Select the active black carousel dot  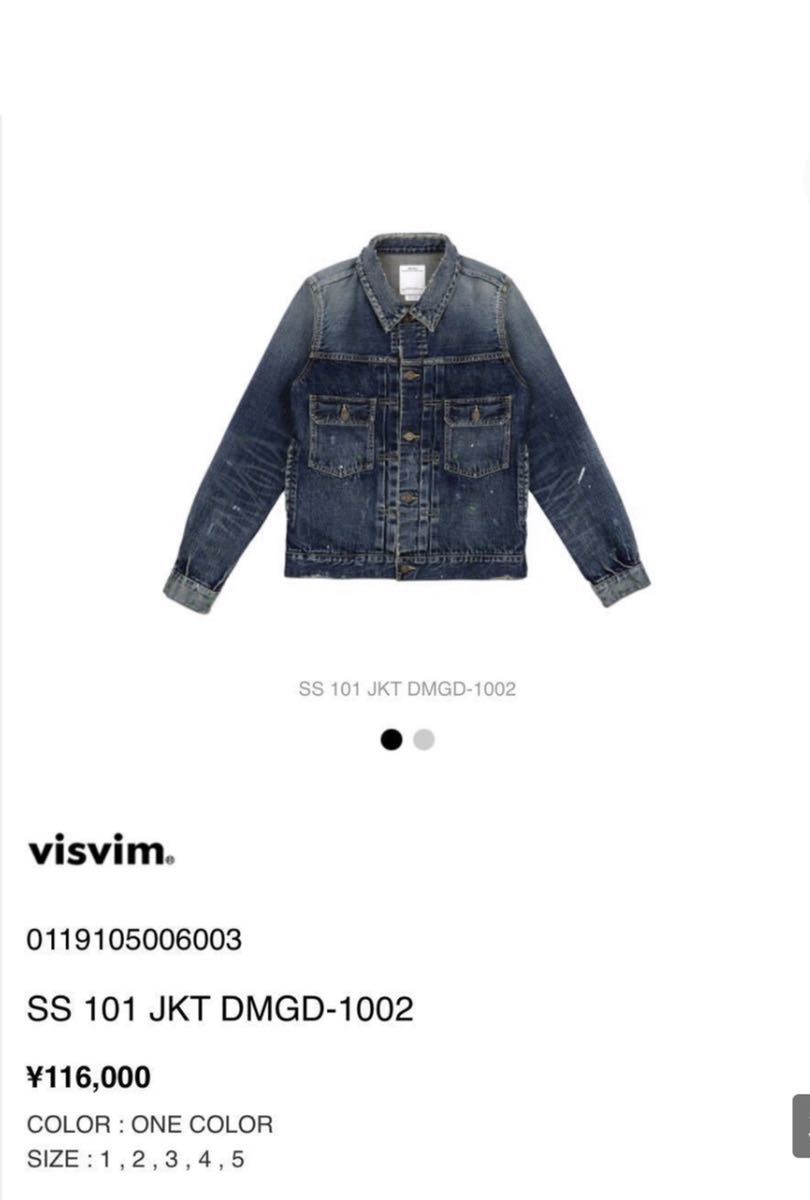pos(389,740)
